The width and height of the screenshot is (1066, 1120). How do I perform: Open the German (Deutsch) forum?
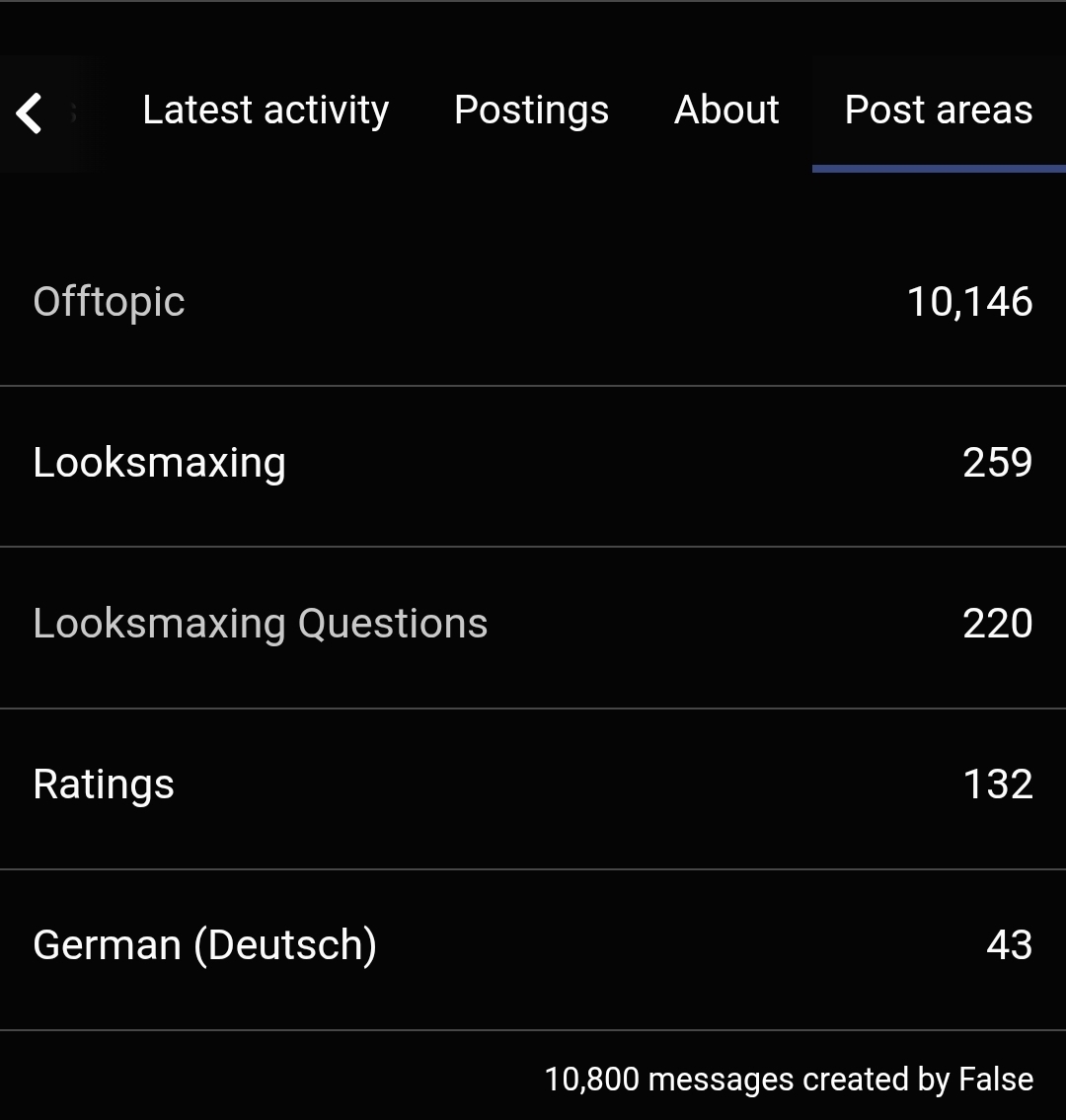(x=205, y=945)
